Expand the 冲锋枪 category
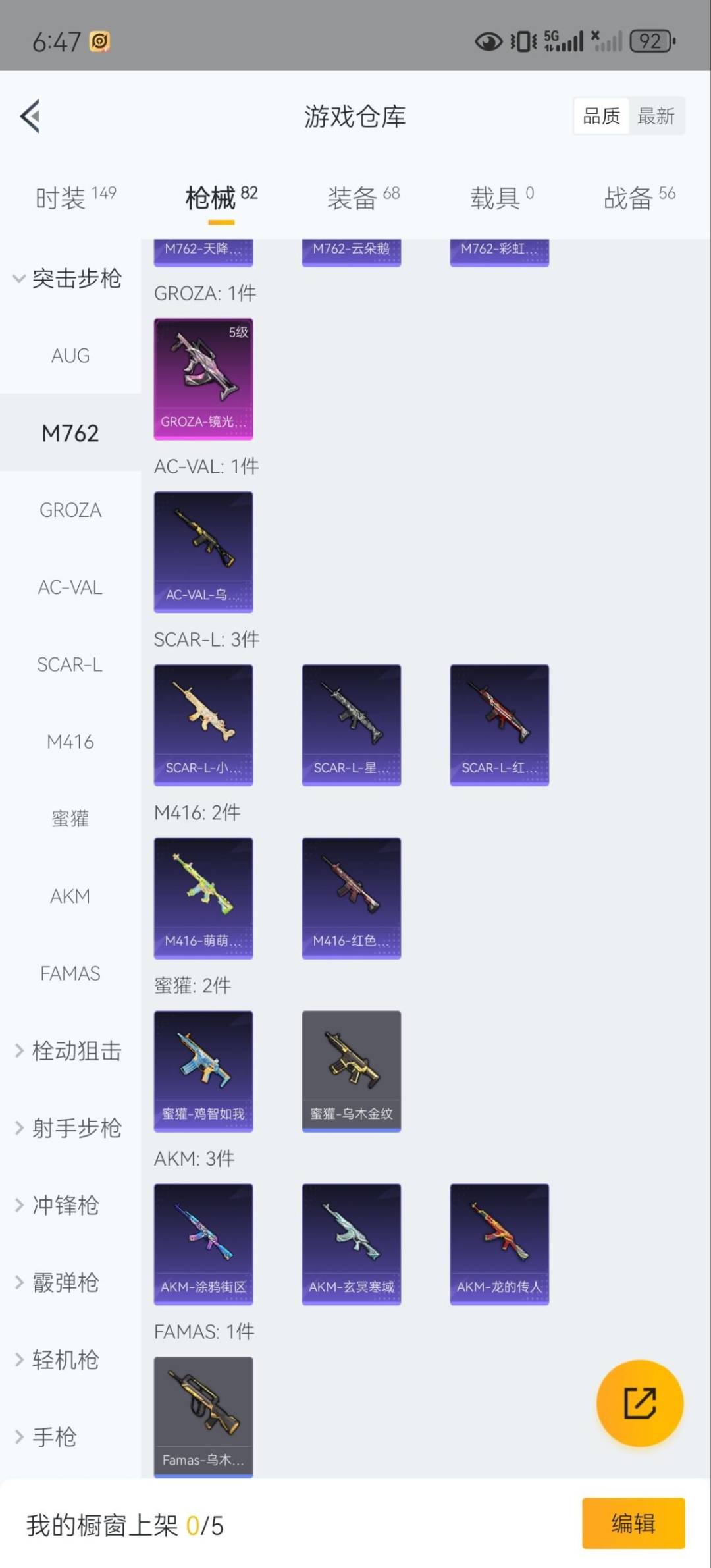Image resolution: width=711 pixels, height=1568 pixels. (59, 1205)
